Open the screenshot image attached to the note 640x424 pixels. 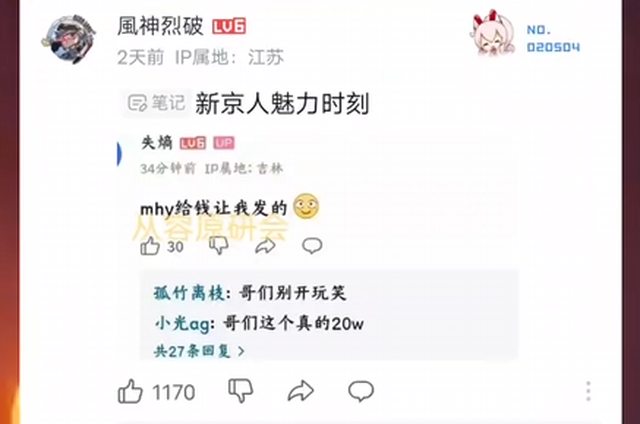point(318,245)
